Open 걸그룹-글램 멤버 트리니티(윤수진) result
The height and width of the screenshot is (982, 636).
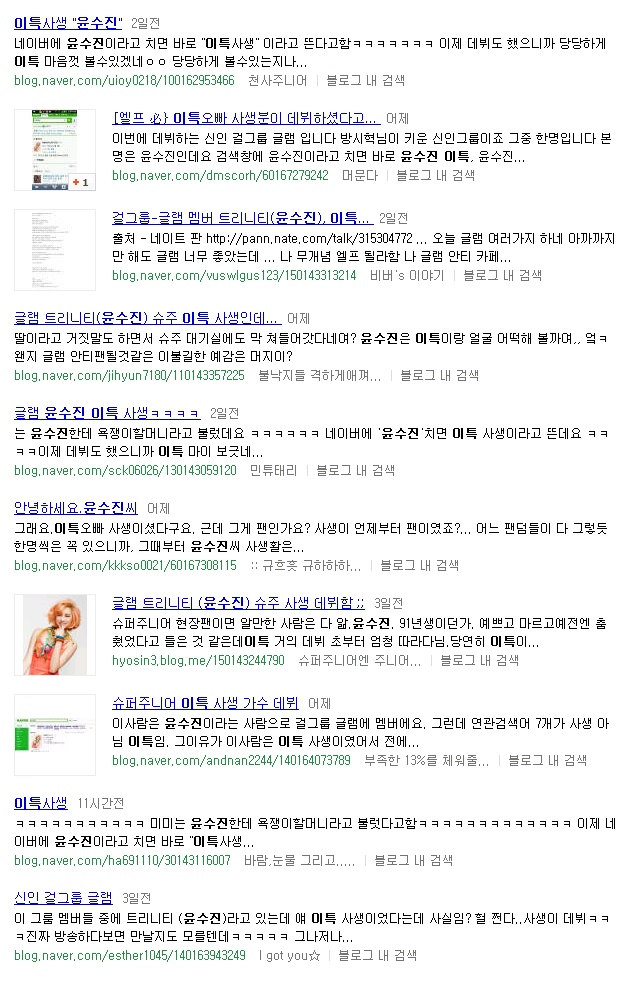click(x=240, y=218)
